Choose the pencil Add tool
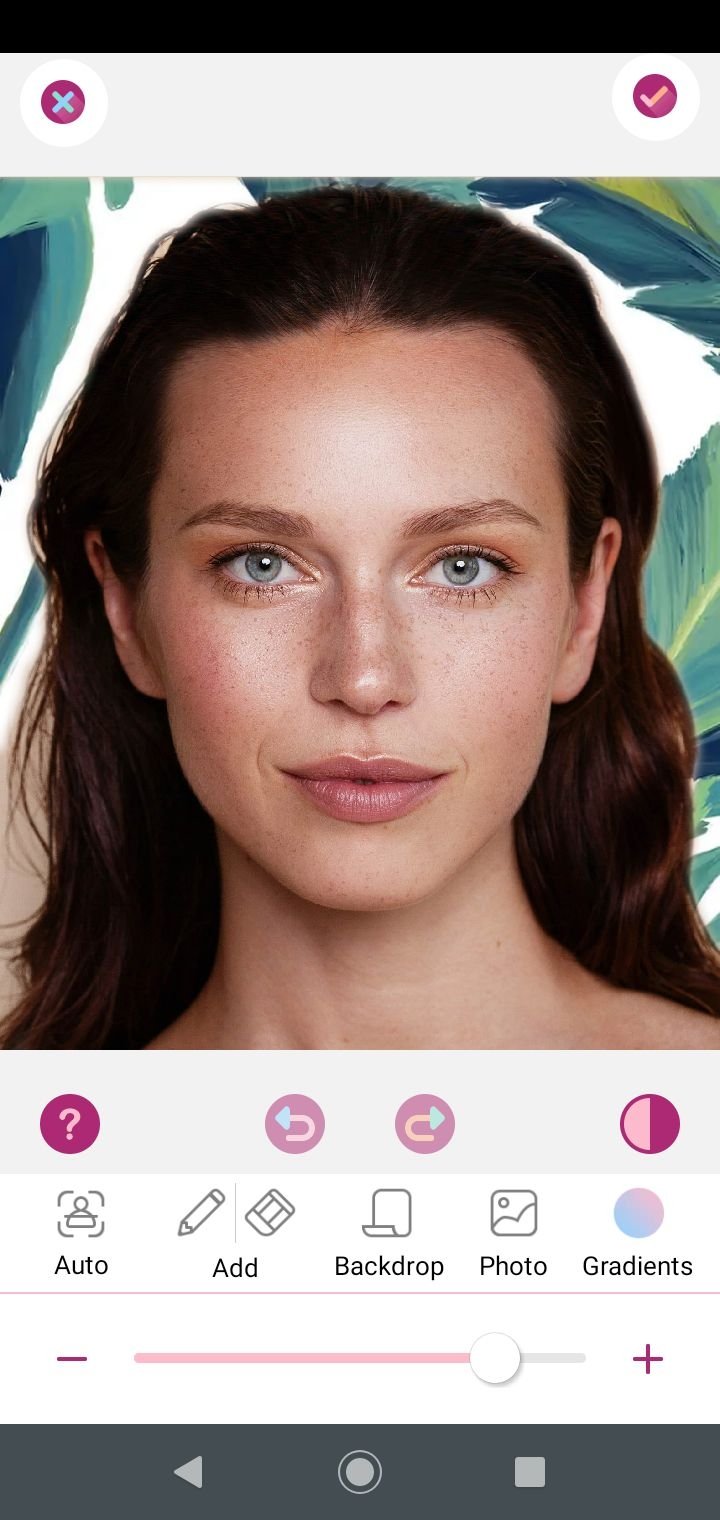 (x=201, y=1213)
